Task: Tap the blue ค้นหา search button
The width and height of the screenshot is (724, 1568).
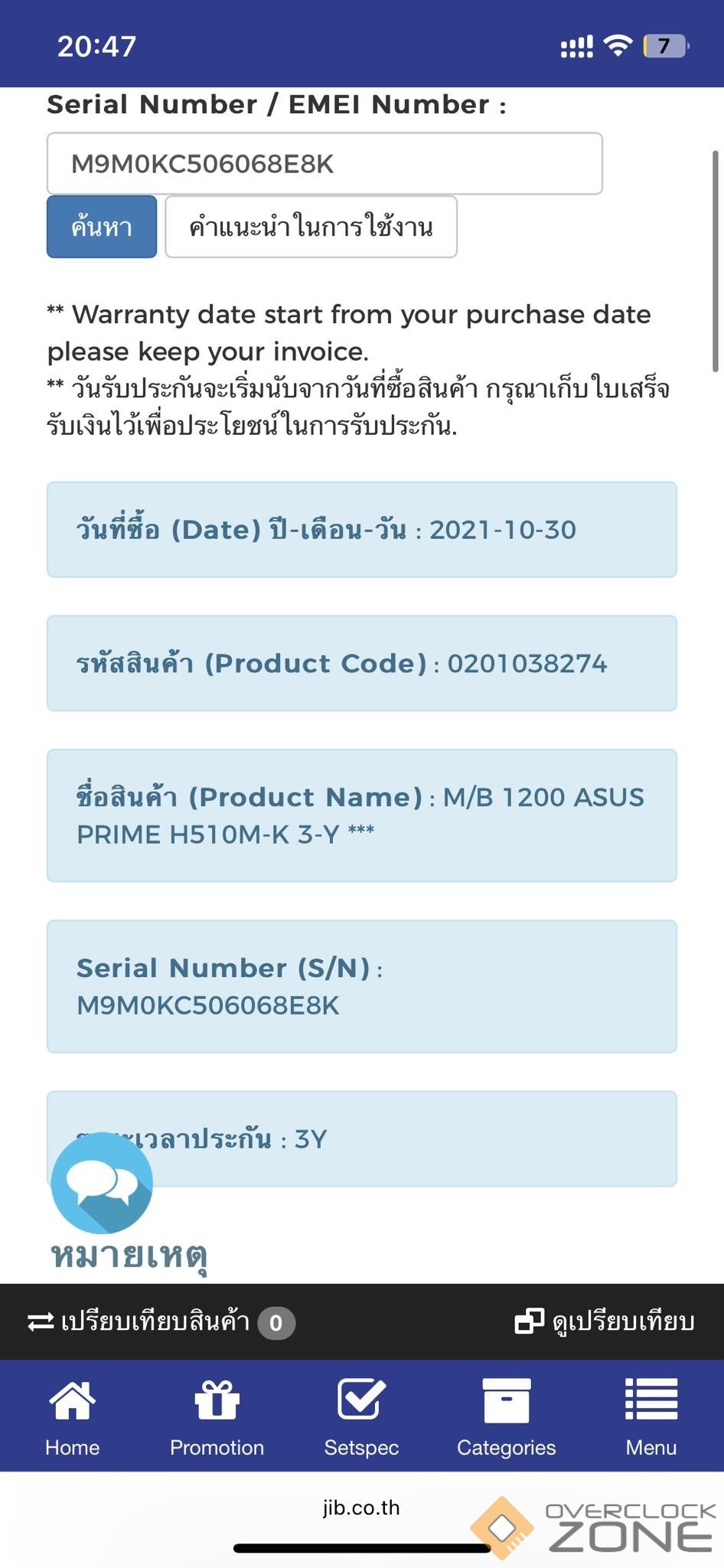Action: (102, 227)
